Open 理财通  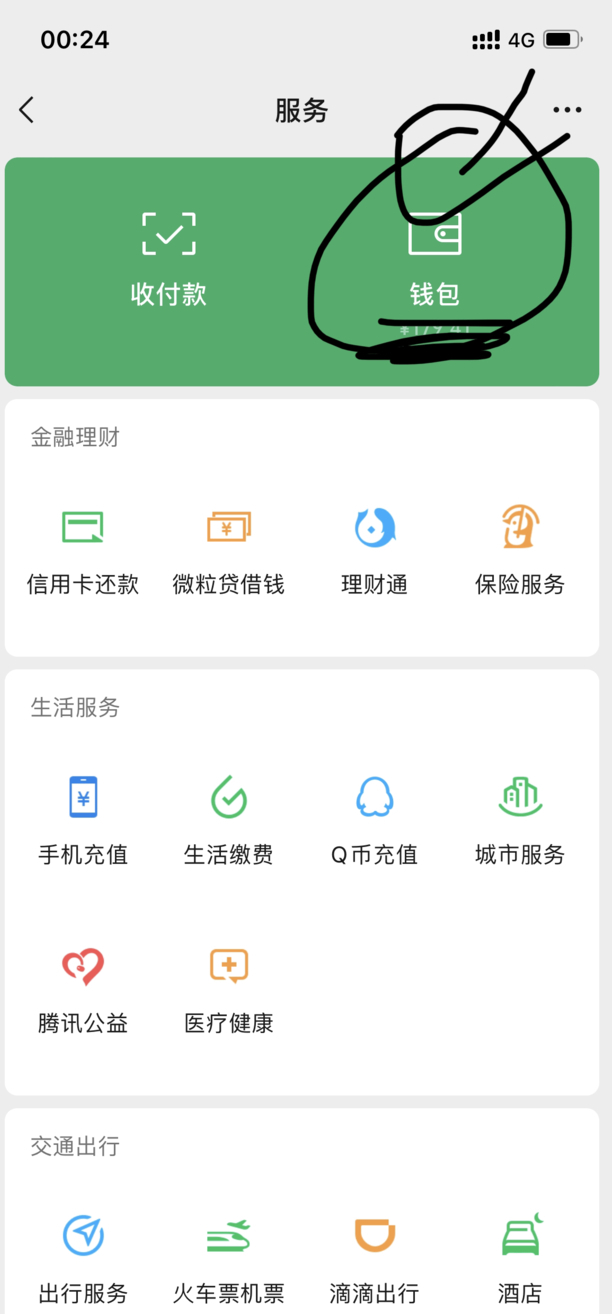tap(375, 551)
